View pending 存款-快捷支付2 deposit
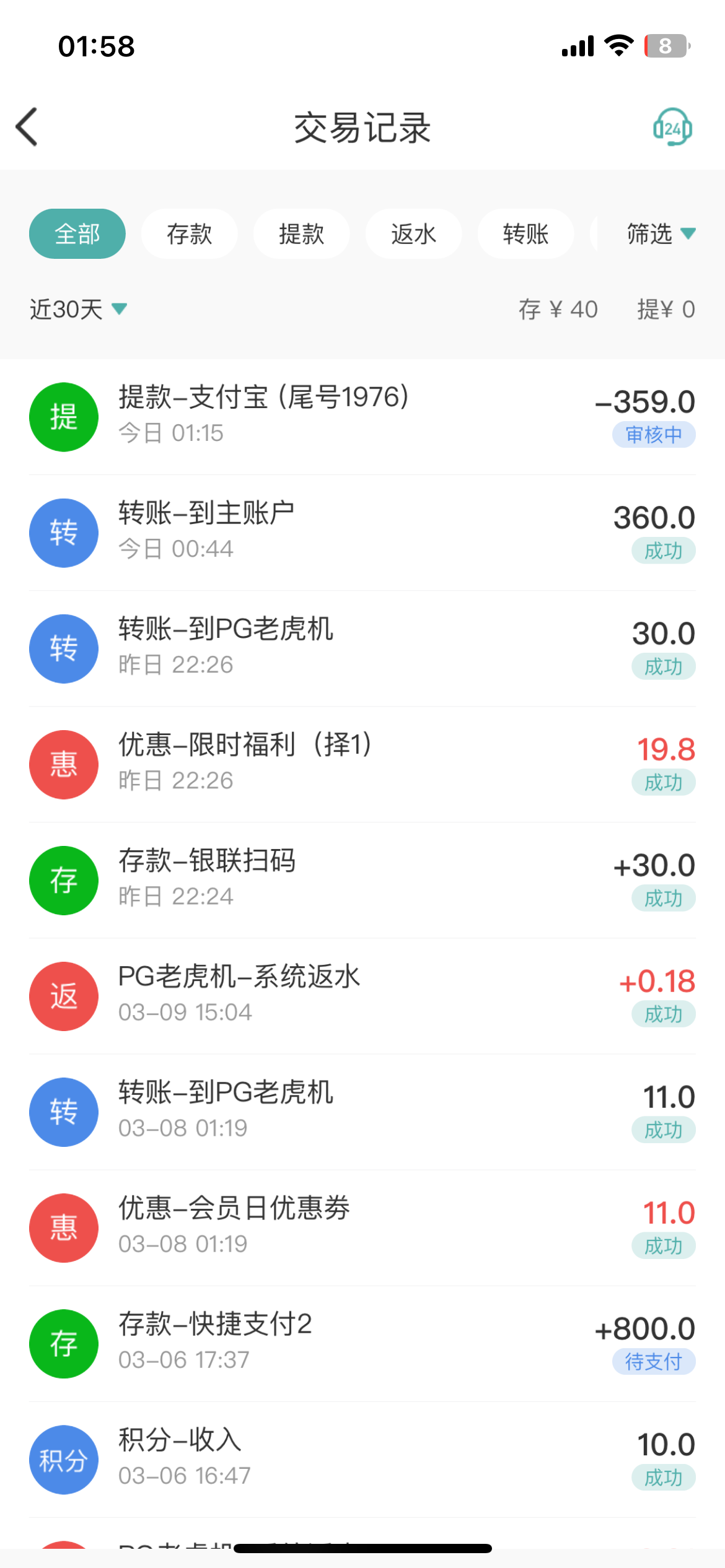The image size is (725, 1568). coord(362,1343)
